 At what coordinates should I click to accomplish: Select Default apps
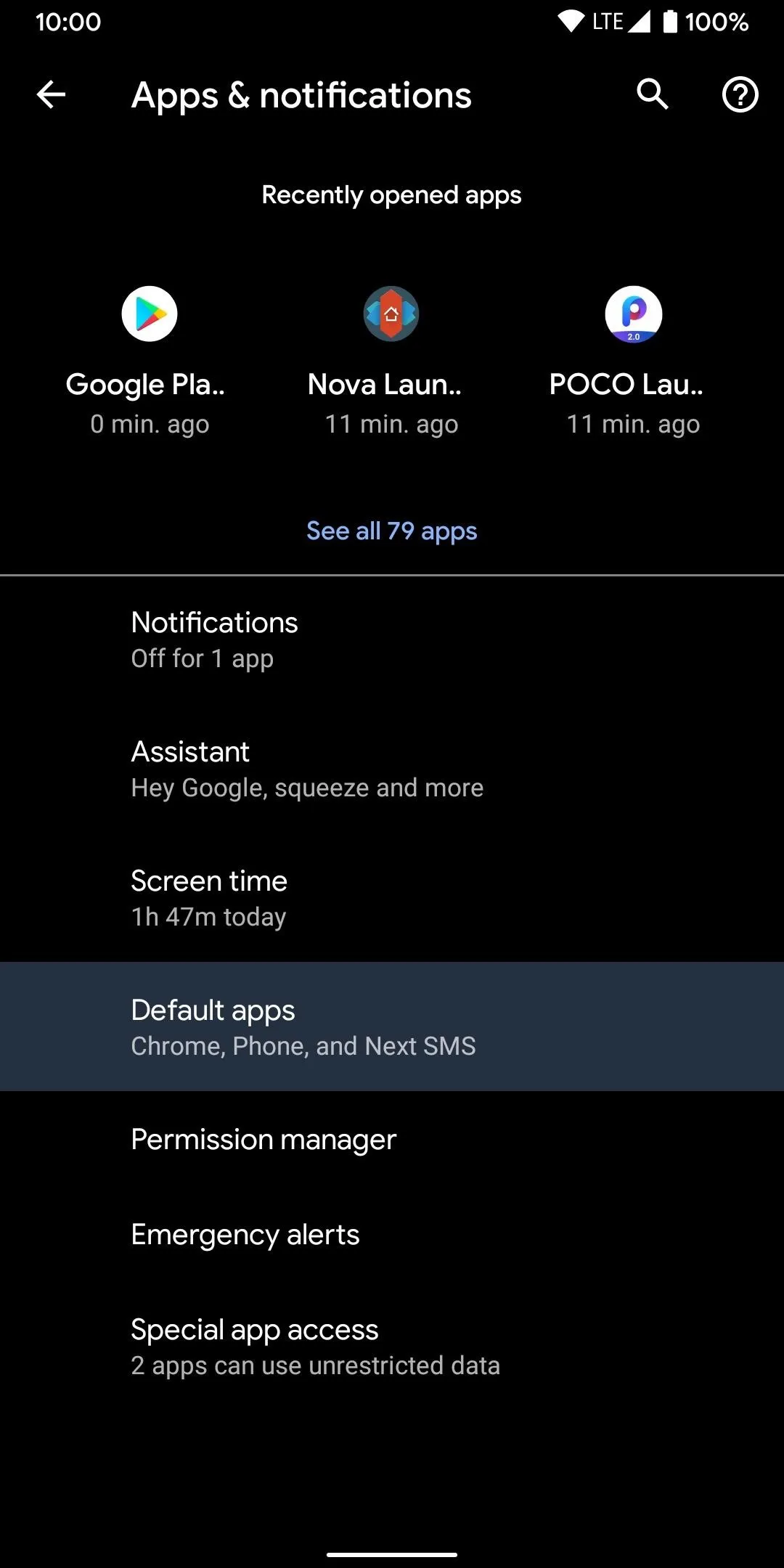392,1026
